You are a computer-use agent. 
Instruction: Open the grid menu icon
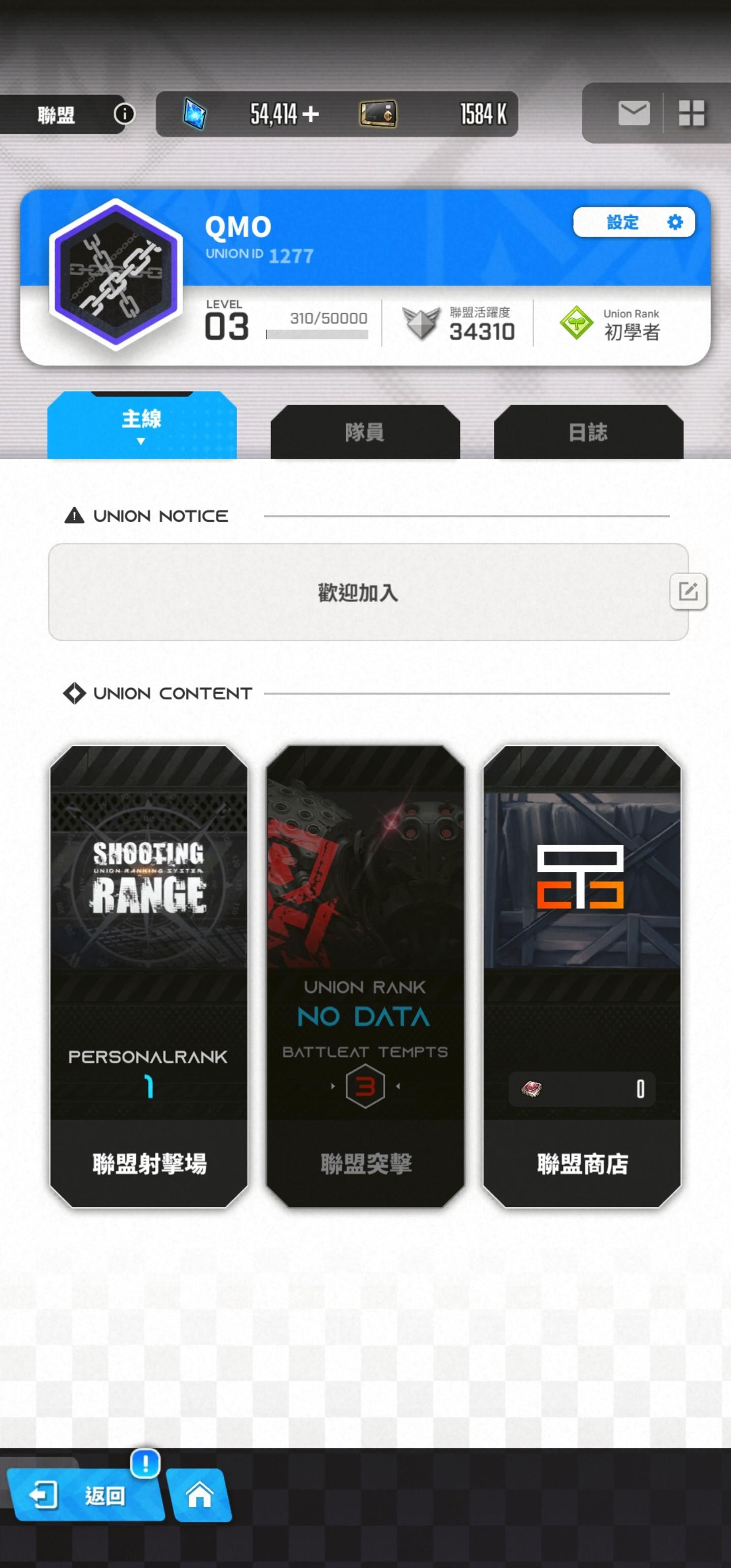tap(691, 113)
